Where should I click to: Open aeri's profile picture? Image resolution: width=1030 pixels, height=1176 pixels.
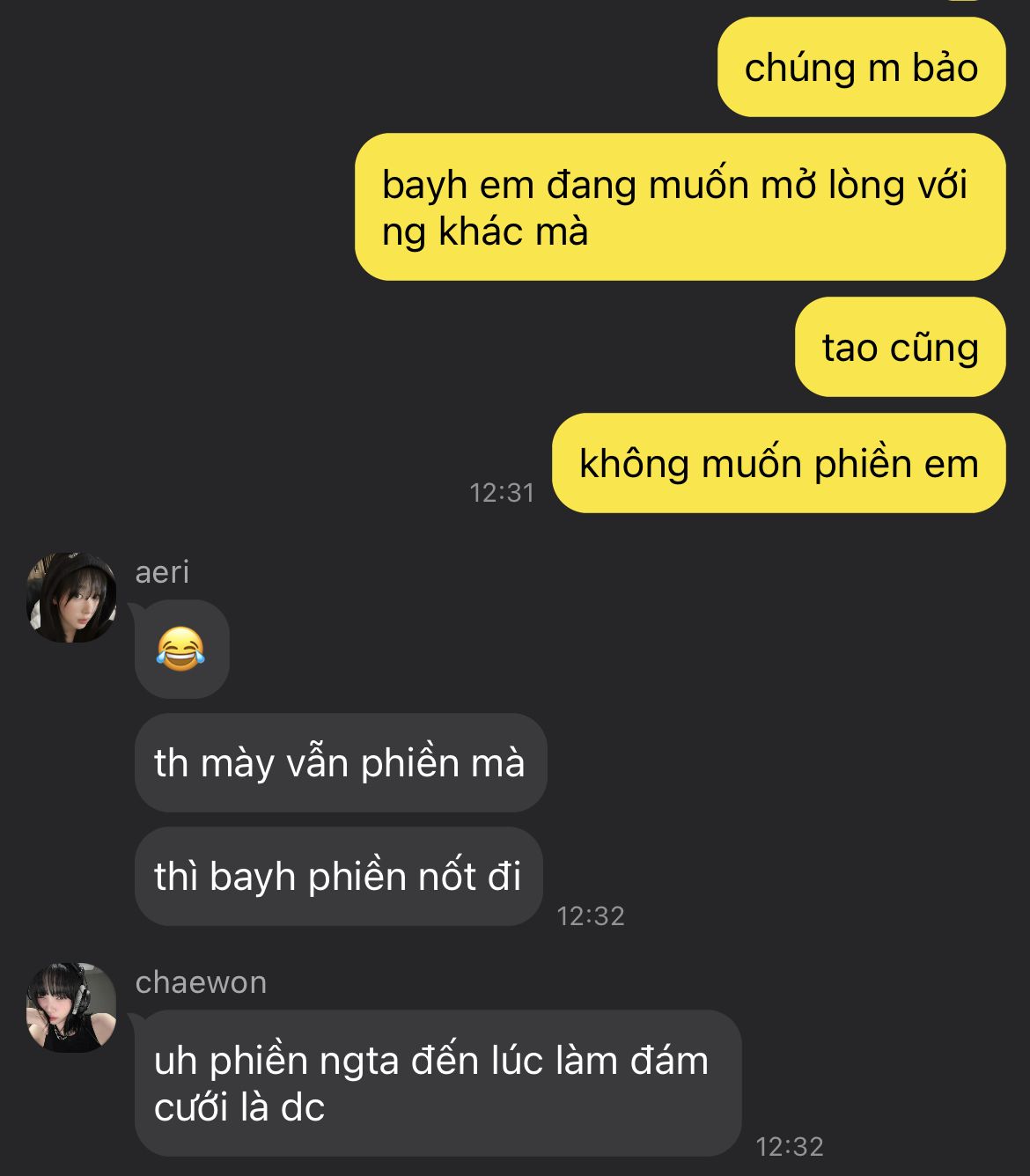pos(71,598)
